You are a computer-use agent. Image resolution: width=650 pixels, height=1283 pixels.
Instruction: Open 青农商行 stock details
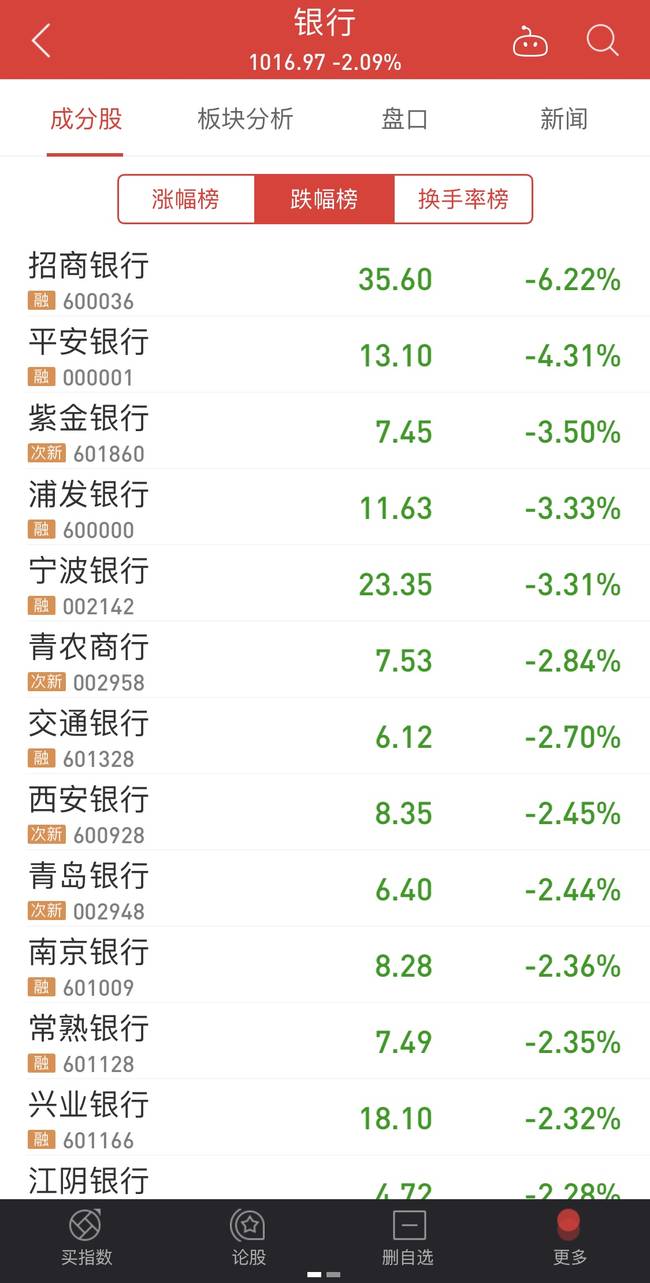[325, 660]
